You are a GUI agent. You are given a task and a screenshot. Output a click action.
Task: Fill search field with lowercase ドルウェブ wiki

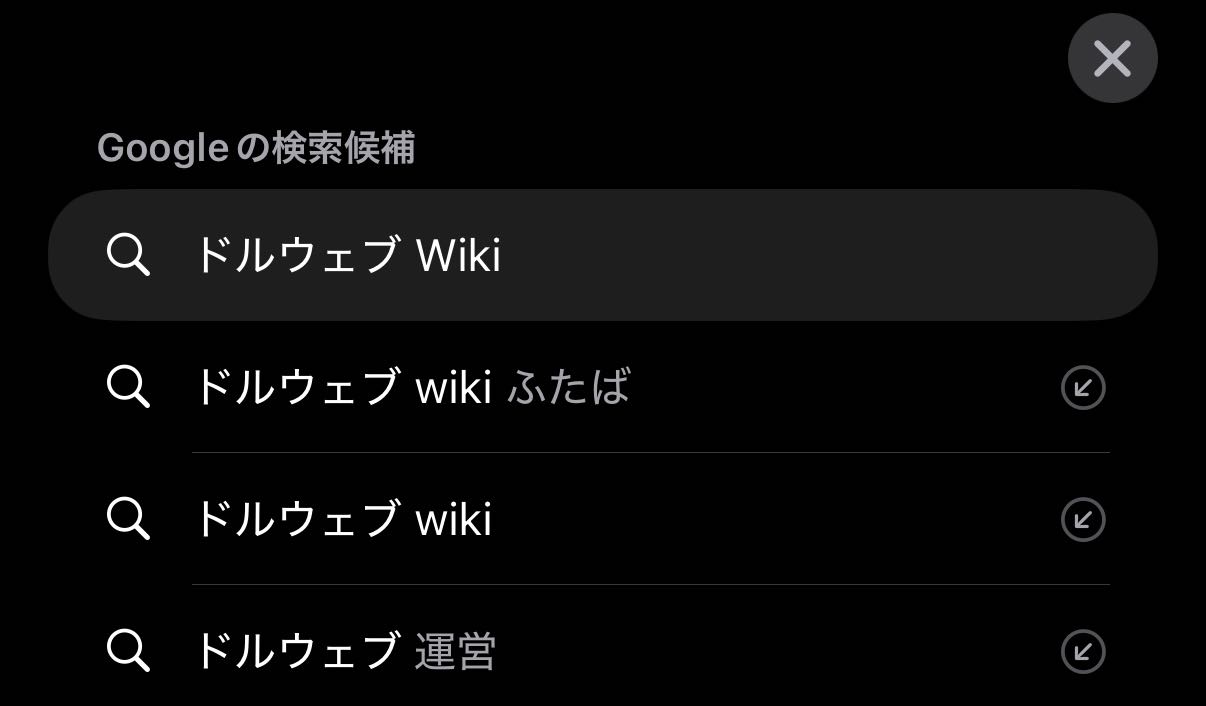[1082, 520]
